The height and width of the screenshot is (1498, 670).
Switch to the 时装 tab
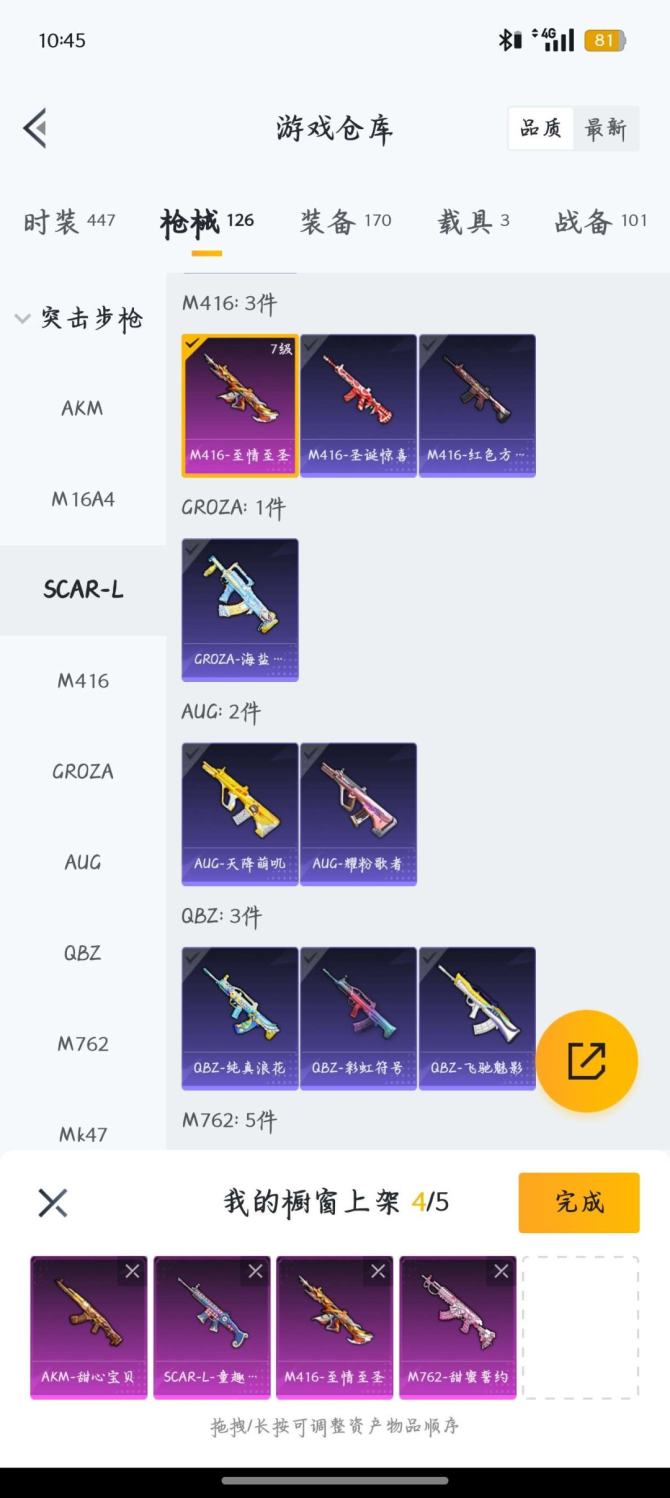point(69,221)
